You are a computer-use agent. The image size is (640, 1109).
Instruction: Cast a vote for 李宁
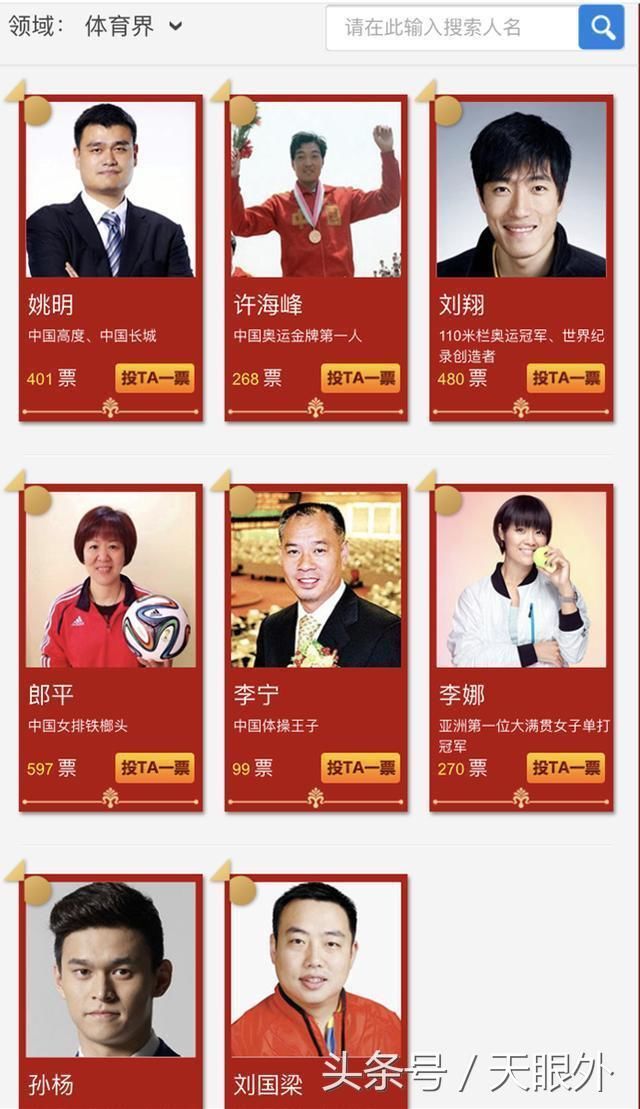click(361, 768)
